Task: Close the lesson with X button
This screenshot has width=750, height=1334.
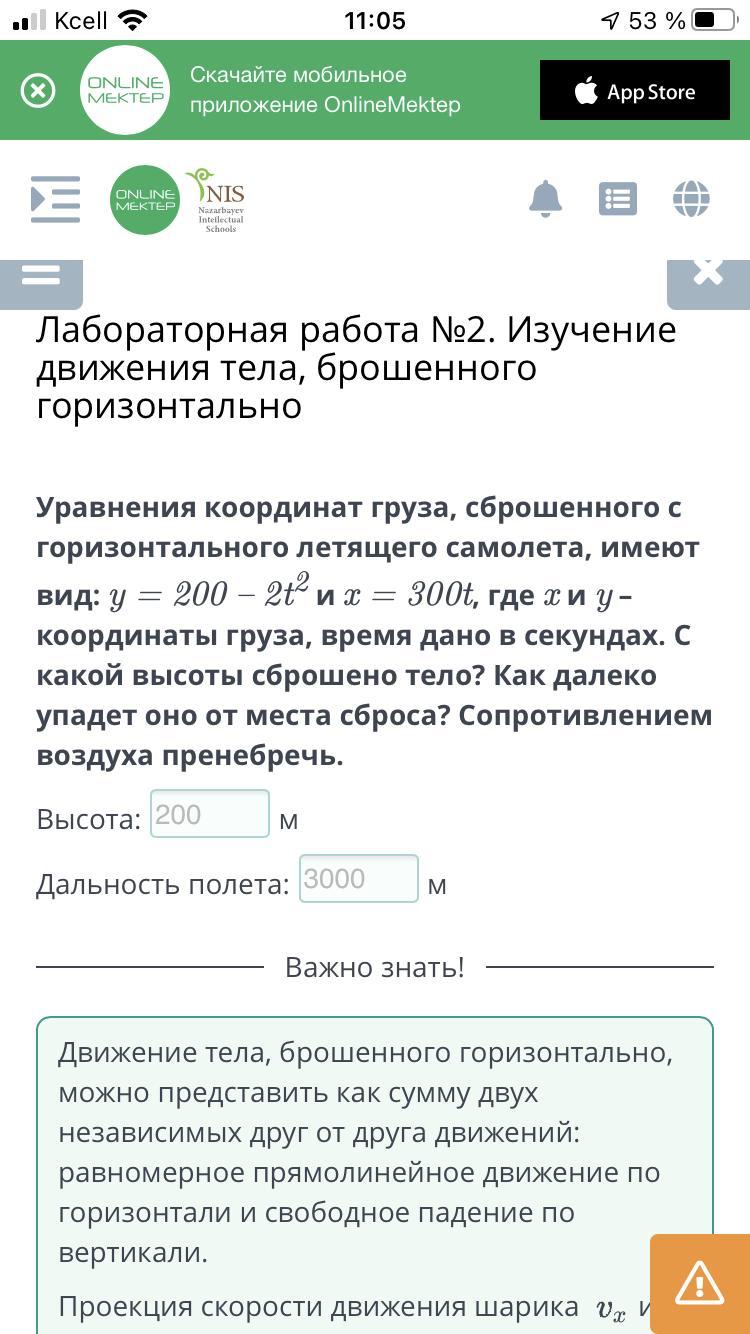Action: [x=708, y=273]
